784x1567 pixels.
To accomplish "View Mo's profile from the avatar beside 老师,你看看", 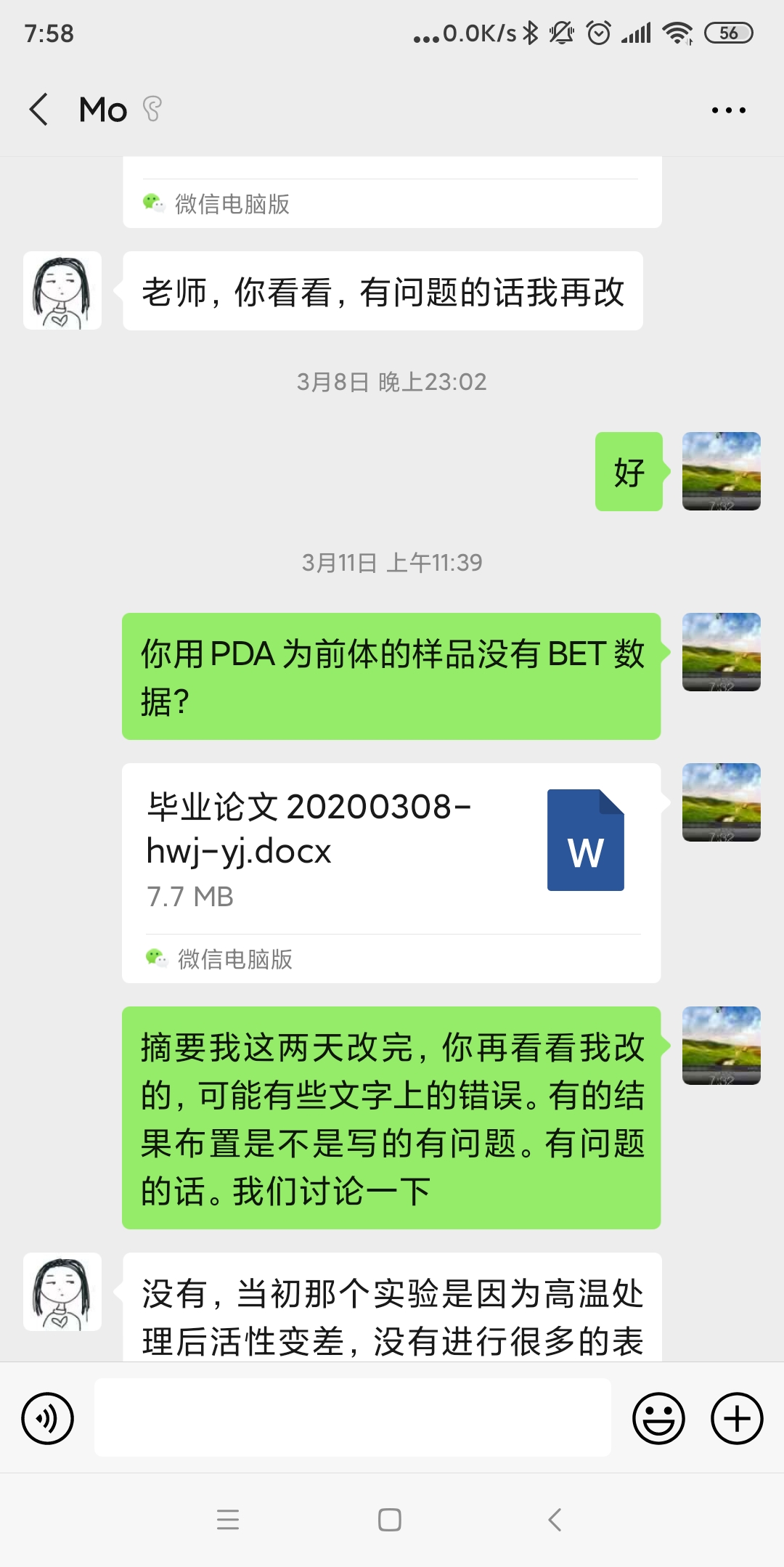I will (62, 290).
